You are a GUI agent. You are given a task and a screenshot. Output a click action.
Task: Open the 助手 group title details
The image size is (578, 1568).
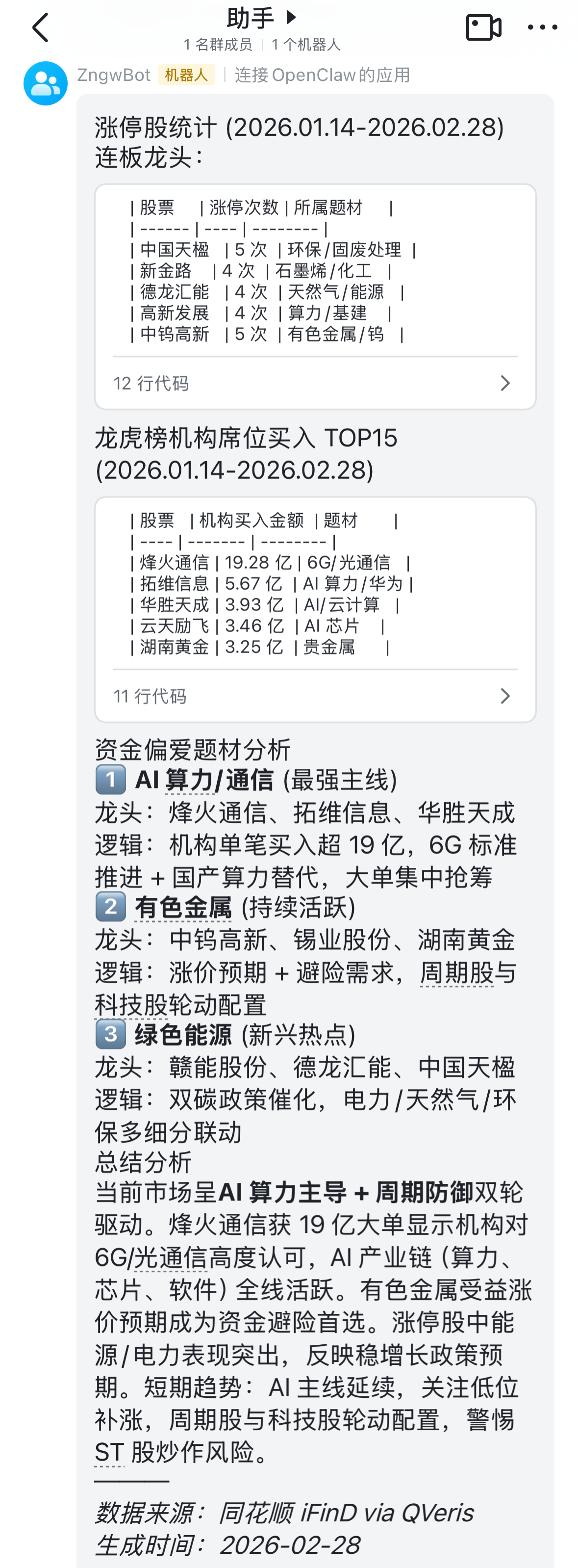tap(262, 18)
